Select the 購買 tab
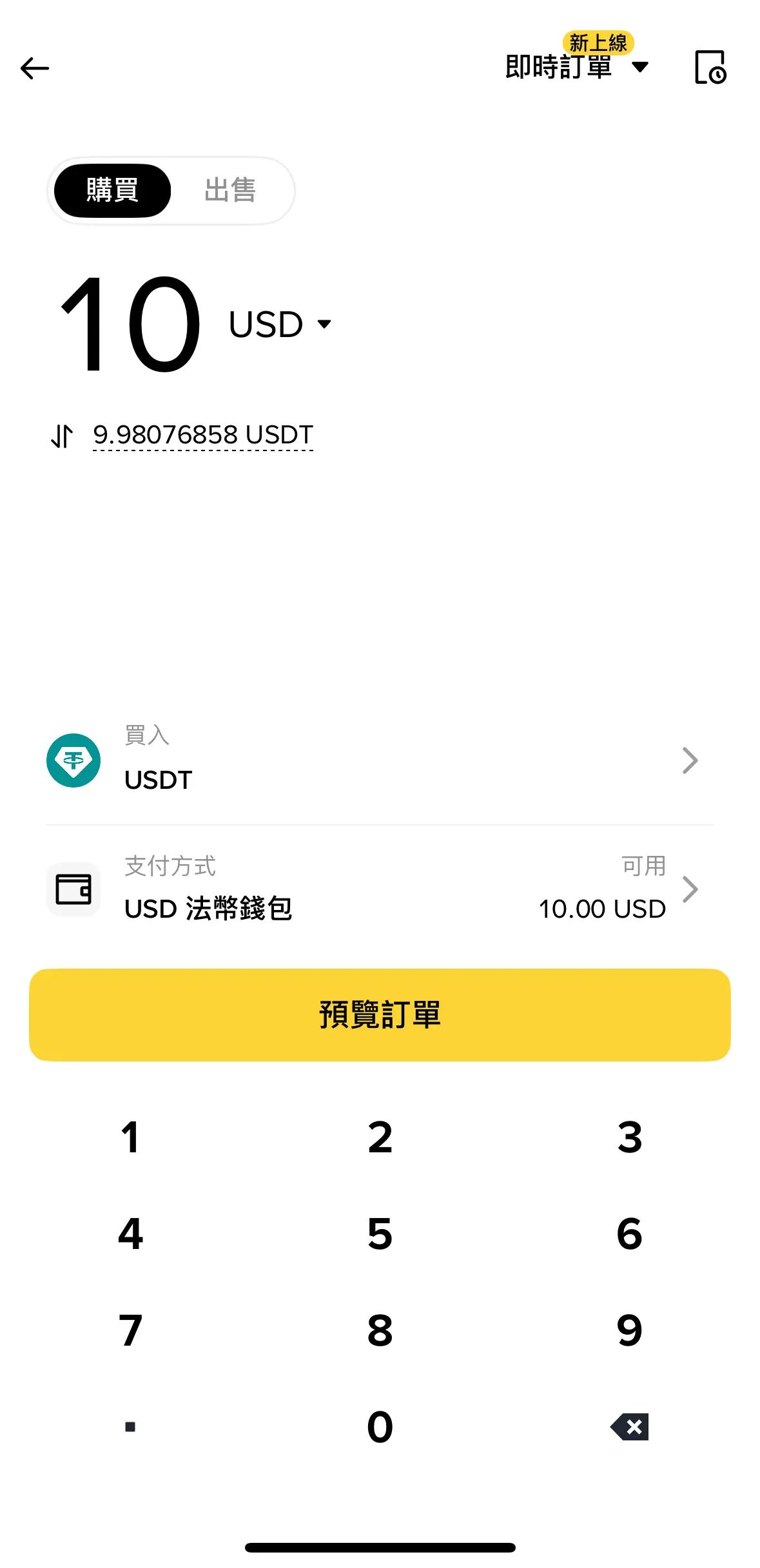This screenshot has width=760, height=1568. click(x=112, y=191)
